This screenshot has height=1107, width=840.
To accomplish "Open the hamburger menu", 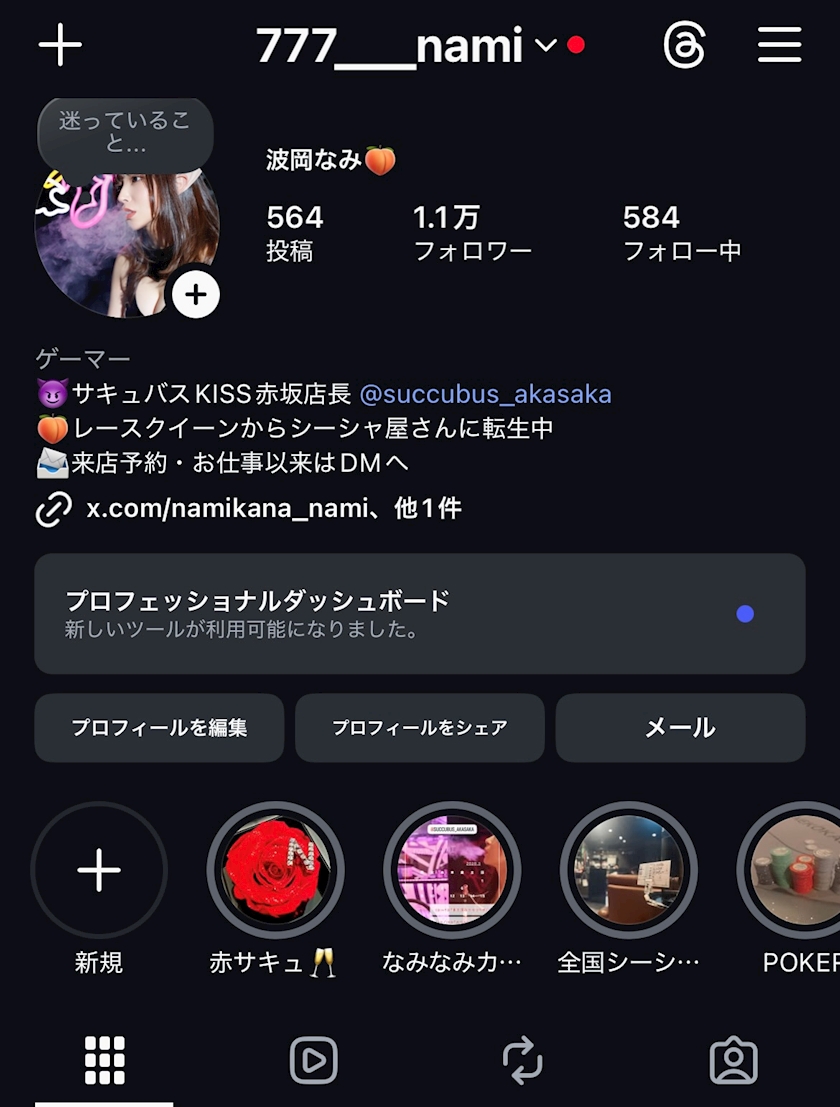I will click(779, 46).
